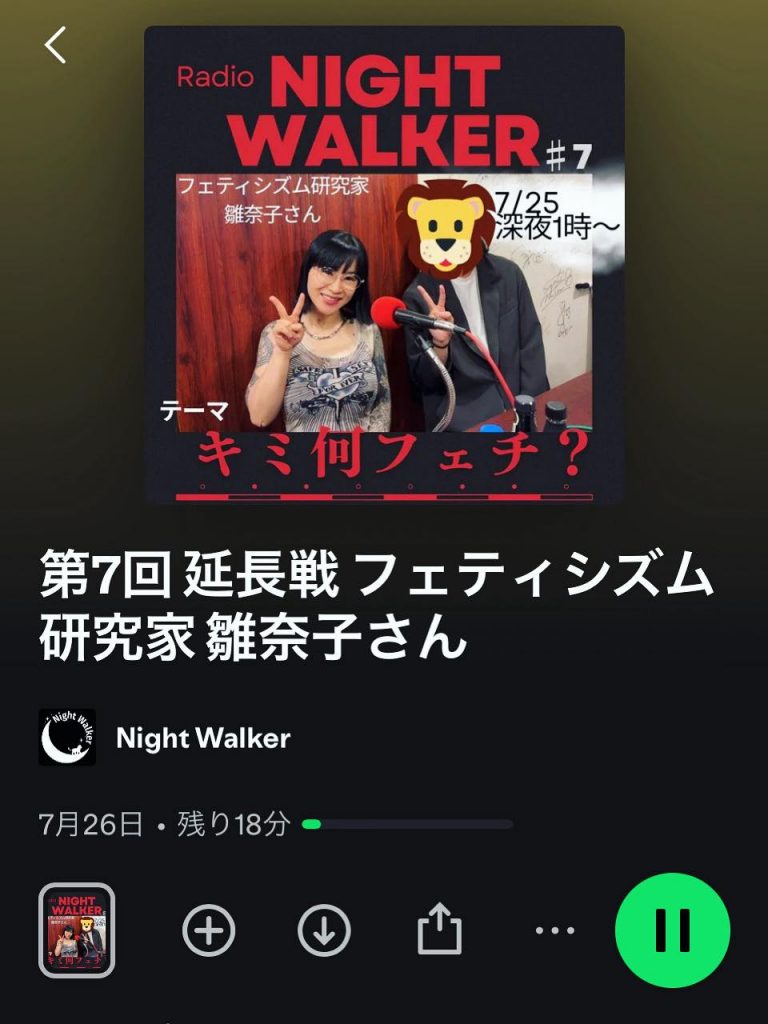Tap the small episode cover thumbnail
Screen dimensions: 768x1024
coord(77,931)
